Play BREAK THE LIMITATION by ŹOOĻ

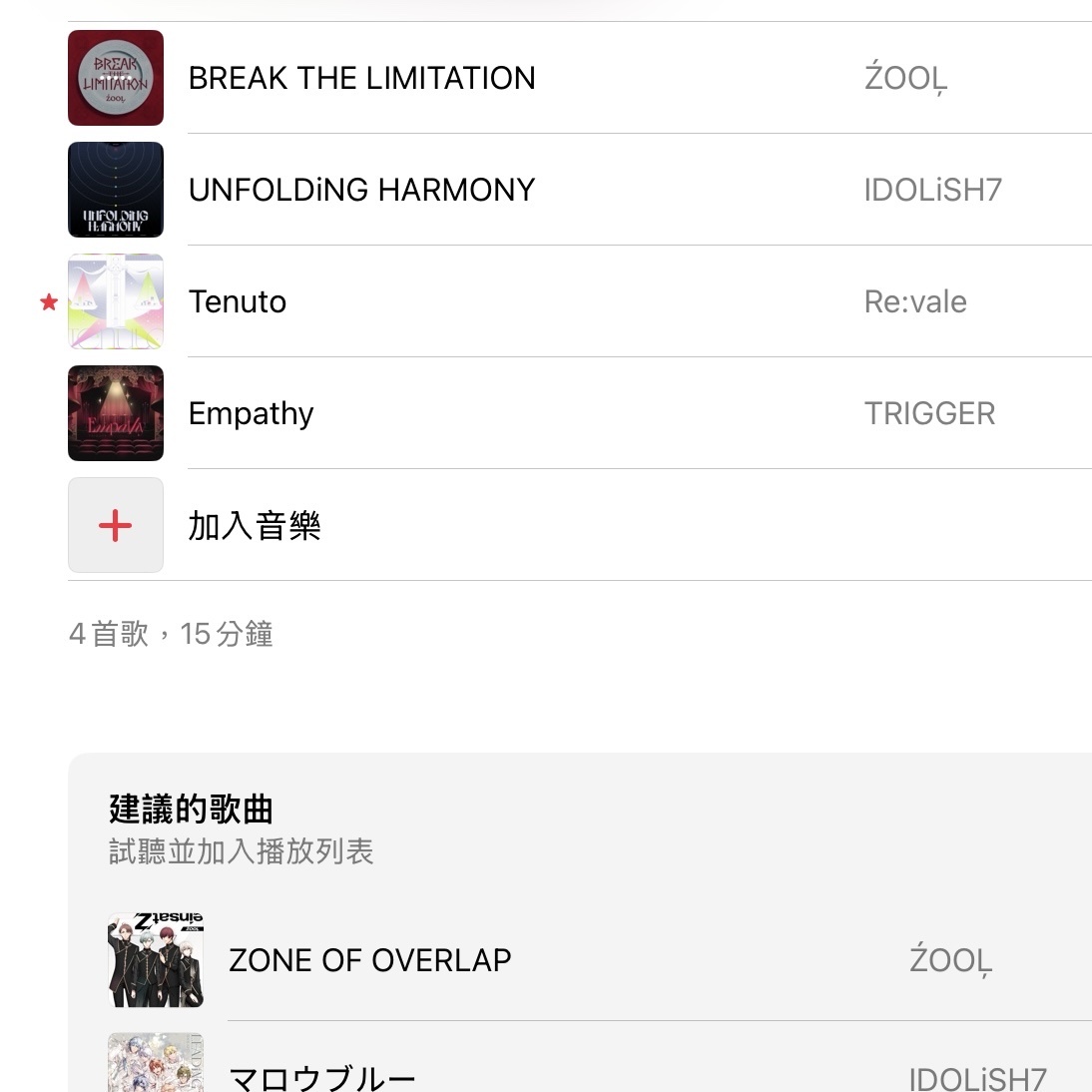[361, 78]
